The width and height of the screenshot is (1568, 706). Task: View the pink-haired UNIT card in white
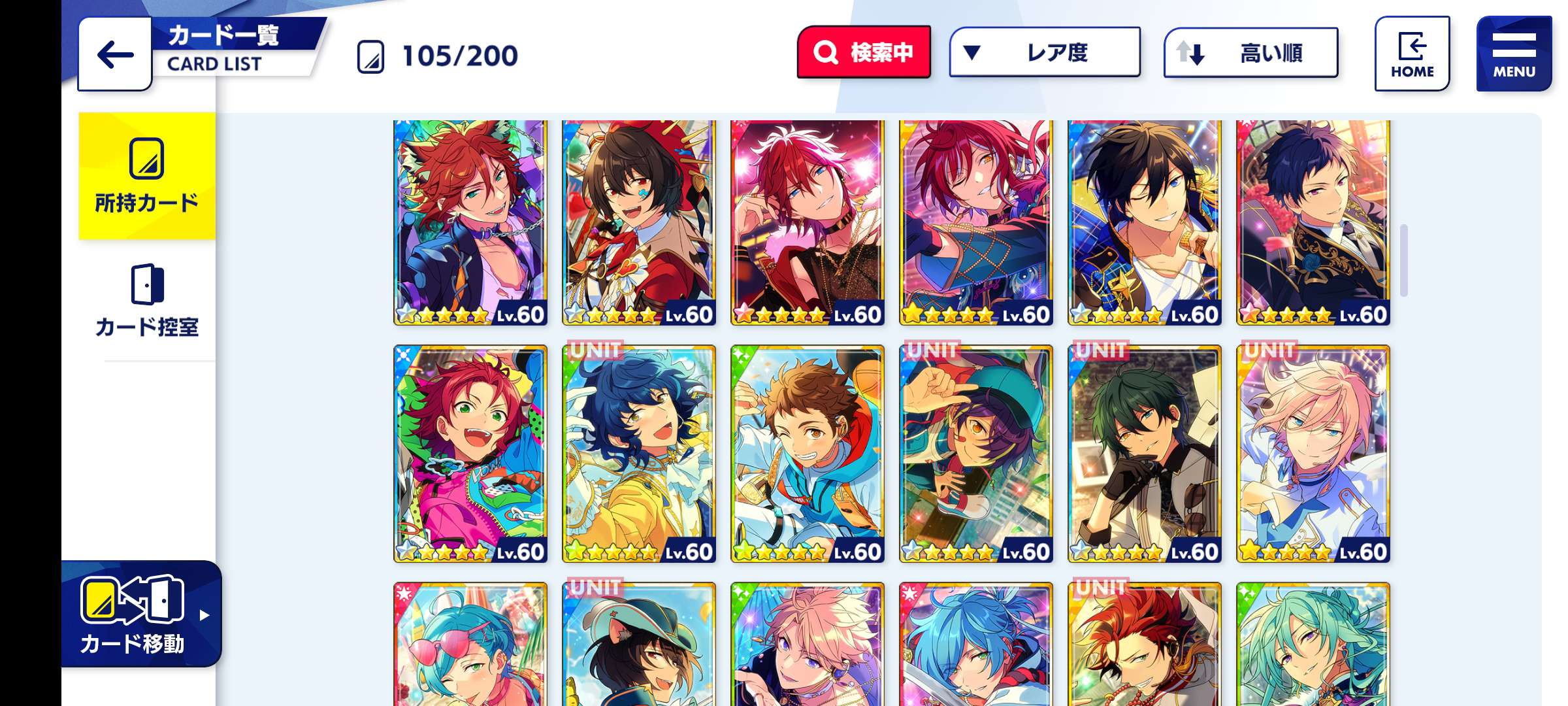1313,454
